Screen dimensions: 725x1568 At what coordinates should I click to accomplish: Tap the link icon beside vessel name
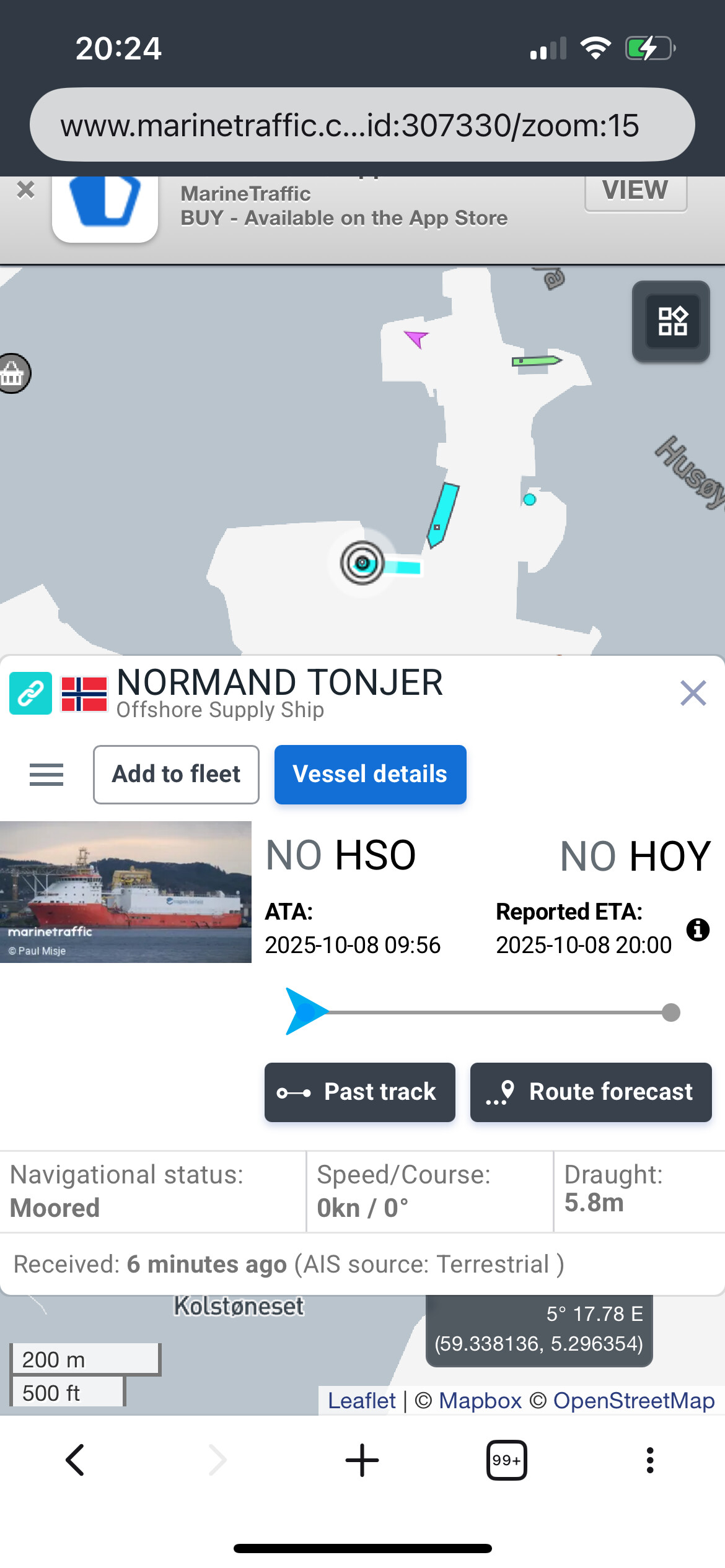pos(30,693)
